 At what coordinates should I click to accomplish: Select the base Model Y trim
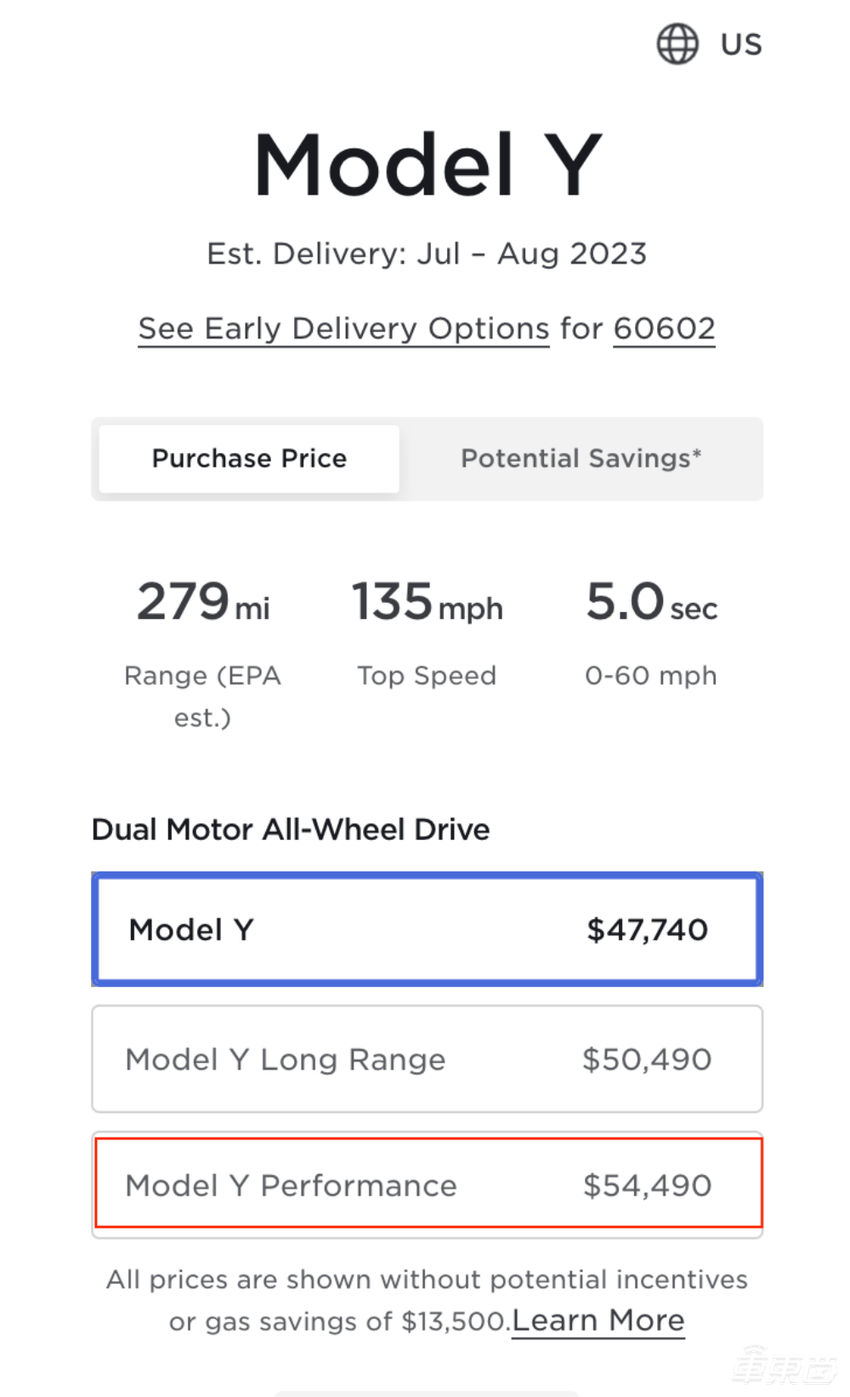[428, 929]
